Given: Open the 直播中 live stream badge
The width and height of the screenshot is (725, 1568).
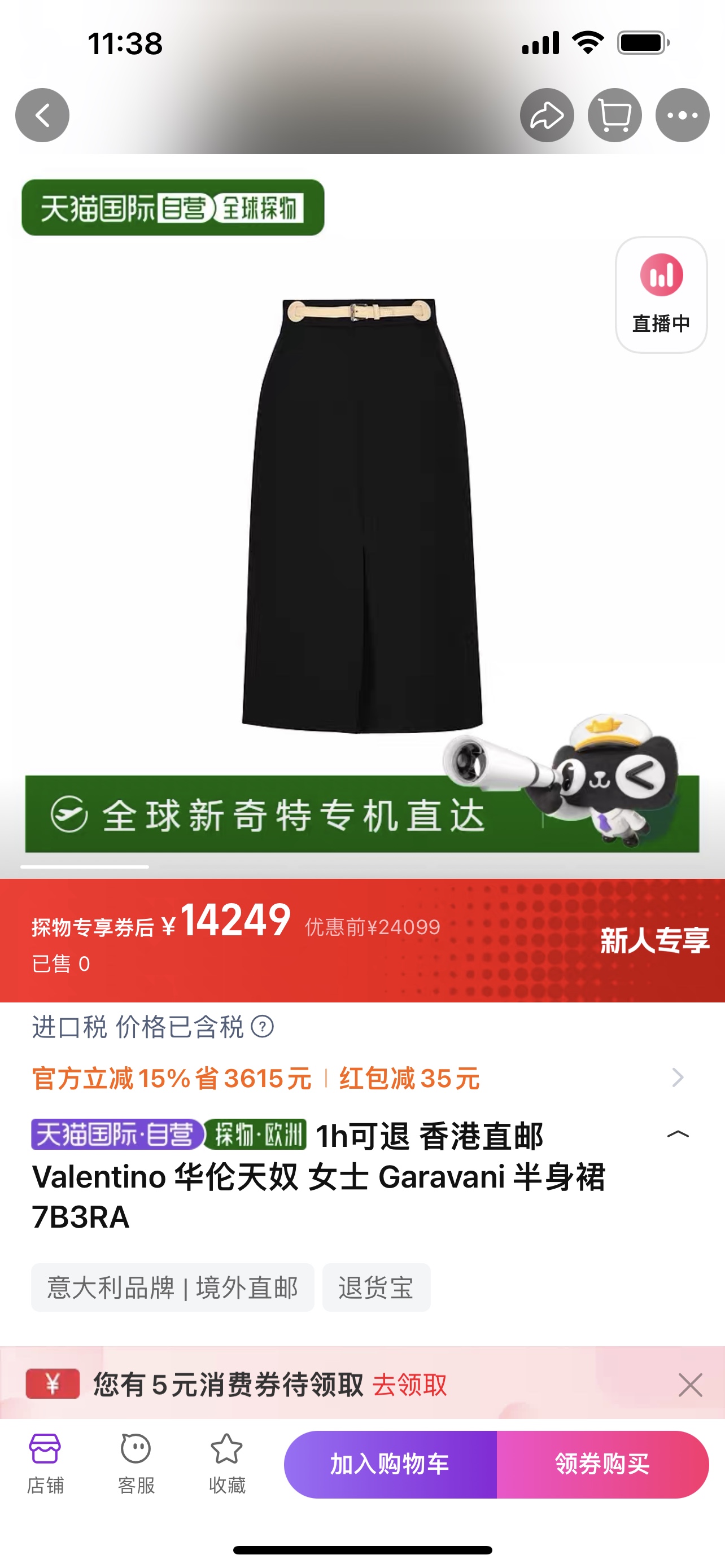Looking at the screenshot, I should (x=661, y=295).
